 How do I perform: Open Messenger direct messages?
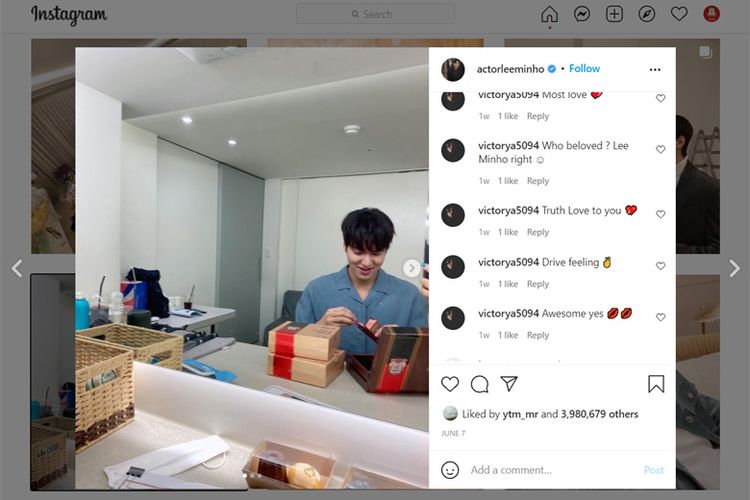click(582, 14)
